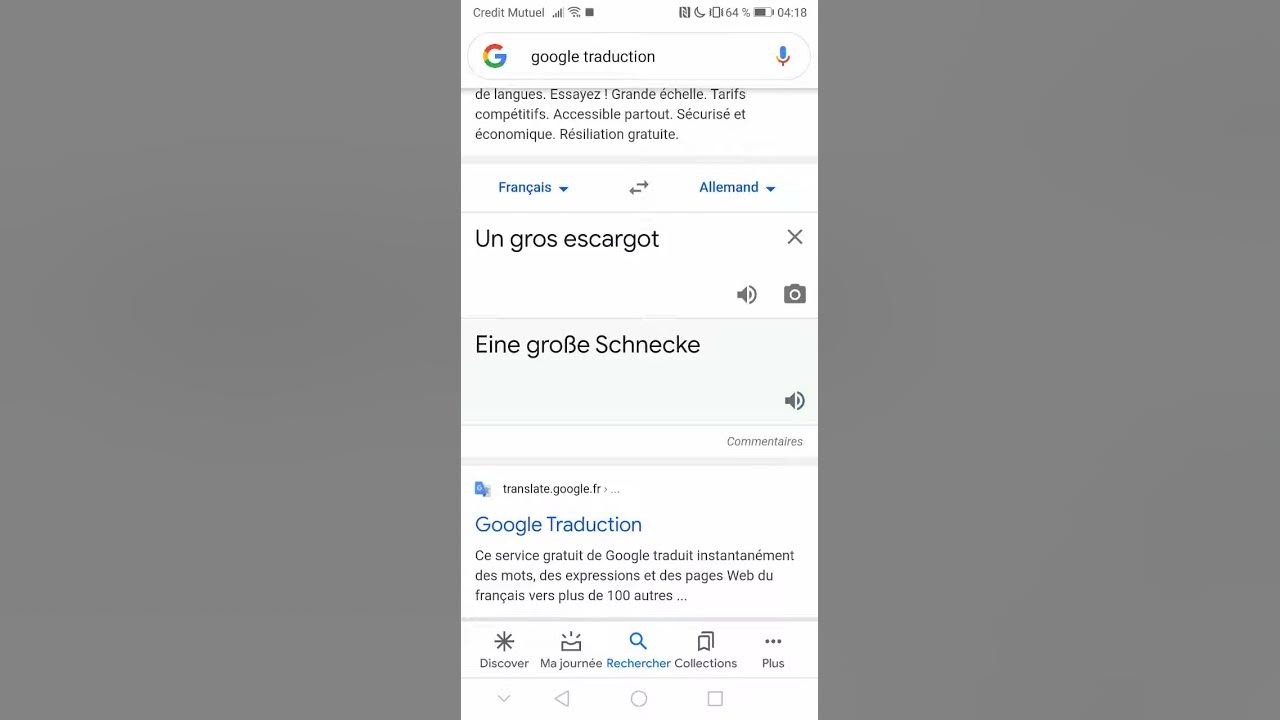The image size is (1280, 720).
Task: Tap the system home button
Action: pos(639,699)
